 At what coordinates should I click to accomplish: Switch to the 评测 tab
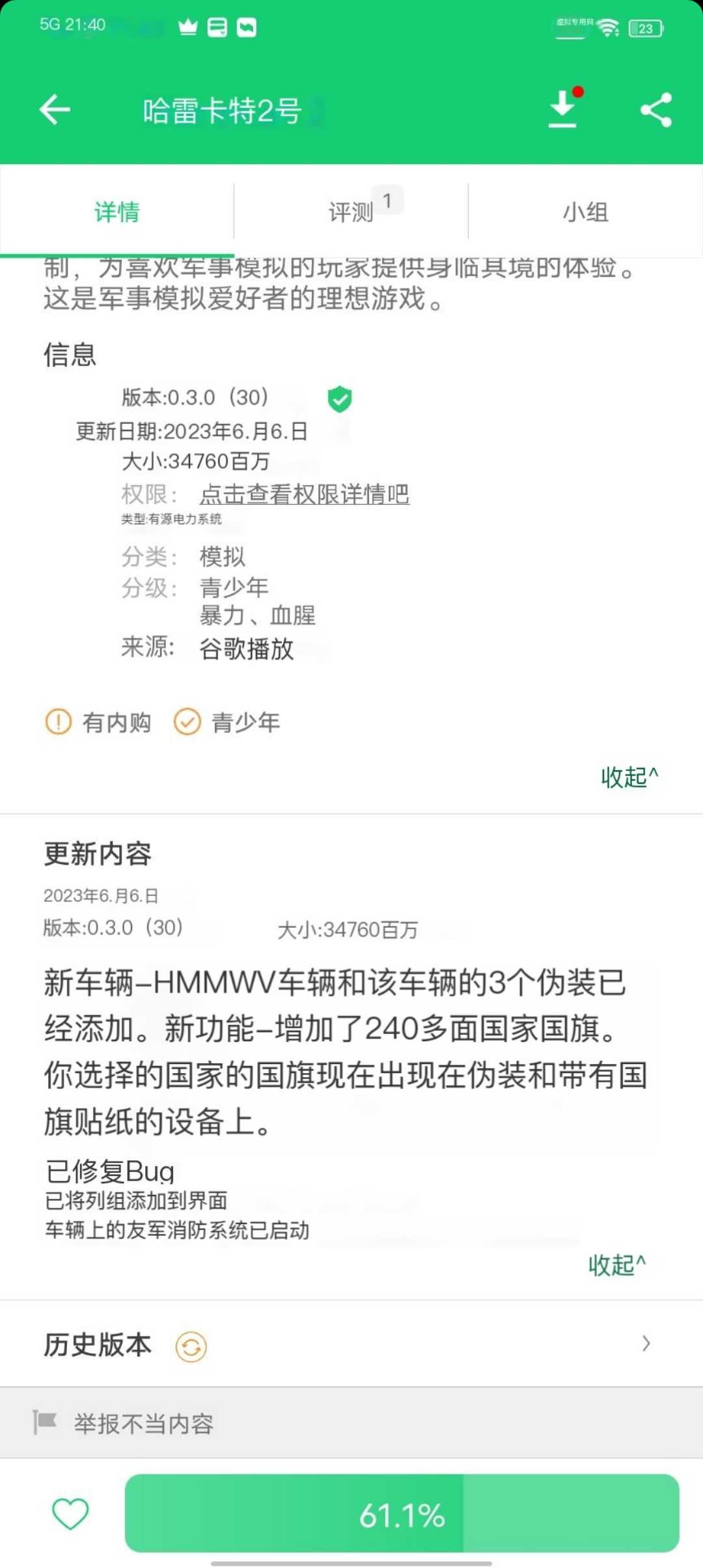pyautogui.click(x=351, y=212)
